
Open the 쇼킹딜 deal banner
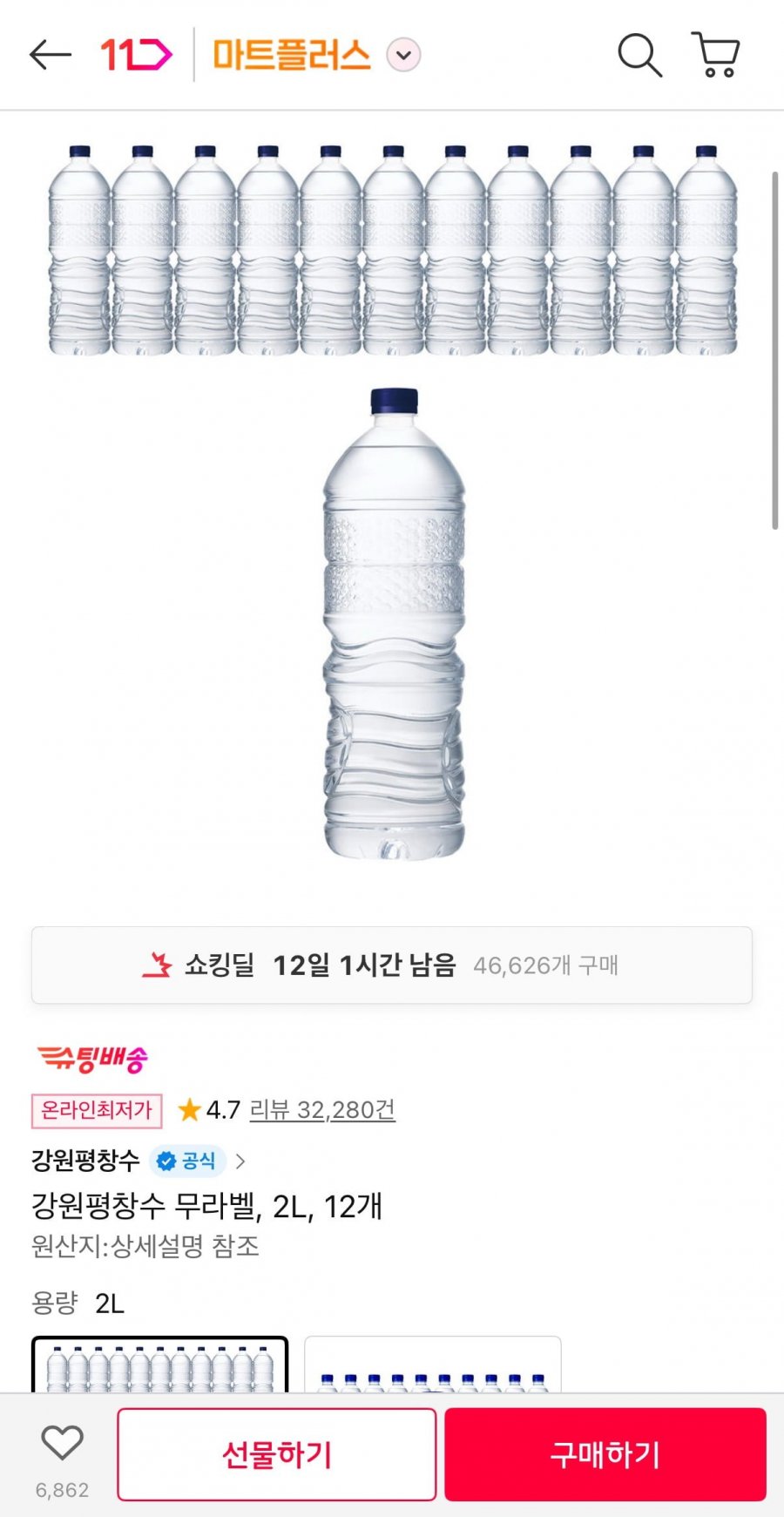coord(392,965)
